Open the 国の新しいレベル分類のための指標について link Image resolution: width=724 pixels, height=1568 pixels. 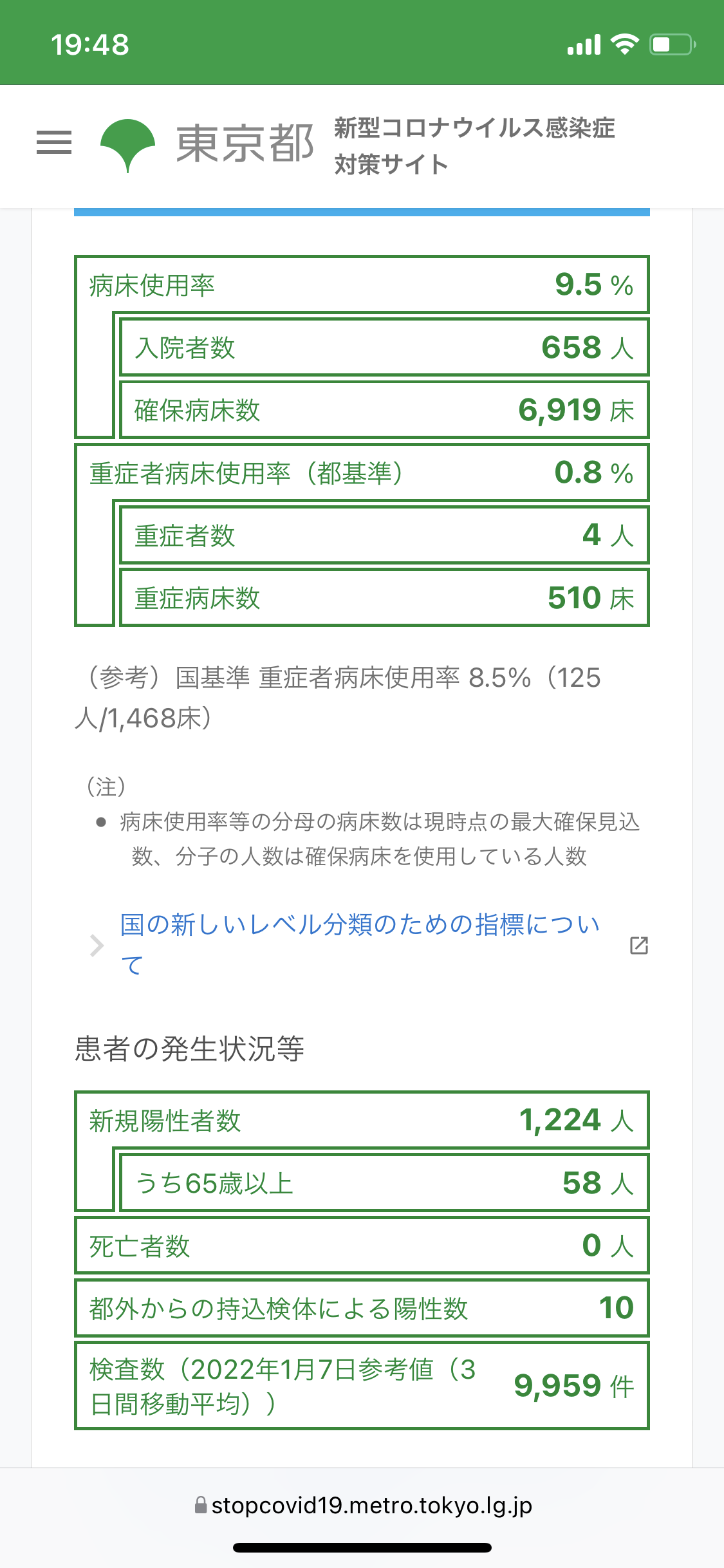click(x=360, y=944)
